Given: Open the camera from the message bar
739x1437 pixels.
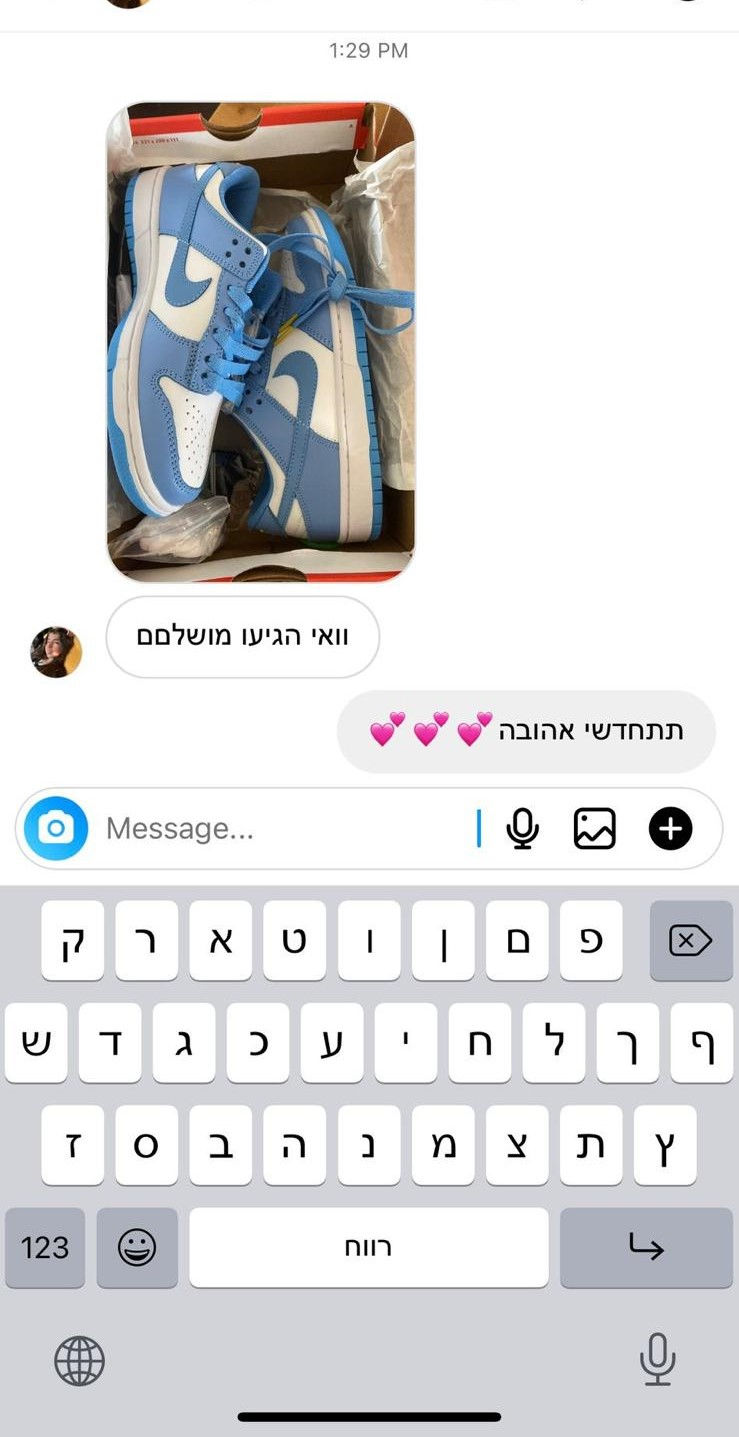Looking at the screenshot, I should tap(56, 828).
